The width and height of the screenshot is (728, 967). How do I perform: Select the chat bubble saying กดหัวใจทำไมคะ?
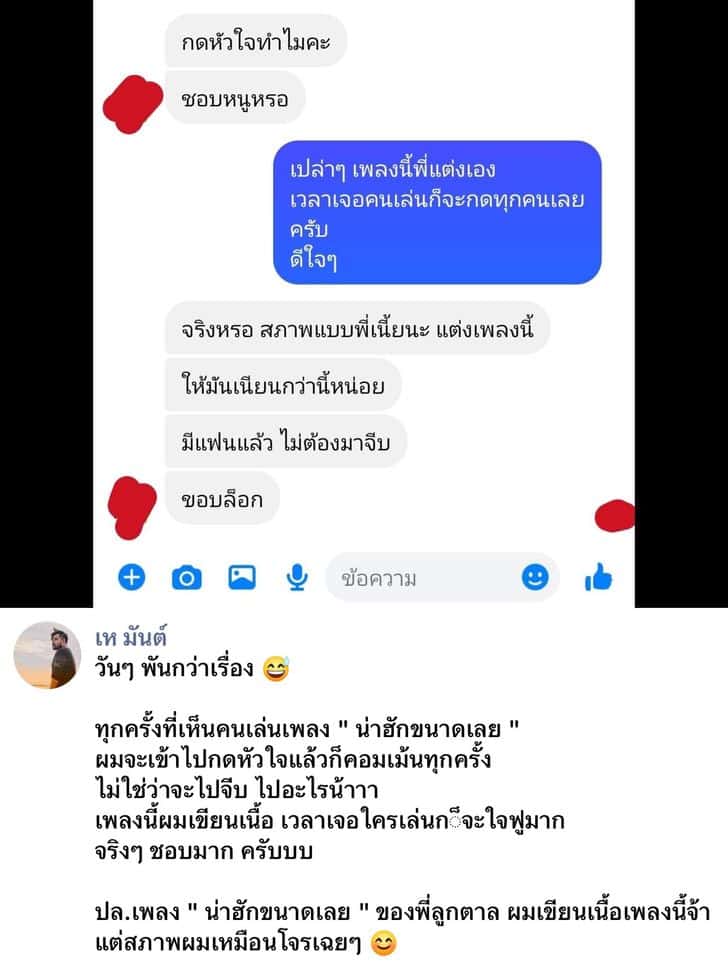click(x=258, y=40)
